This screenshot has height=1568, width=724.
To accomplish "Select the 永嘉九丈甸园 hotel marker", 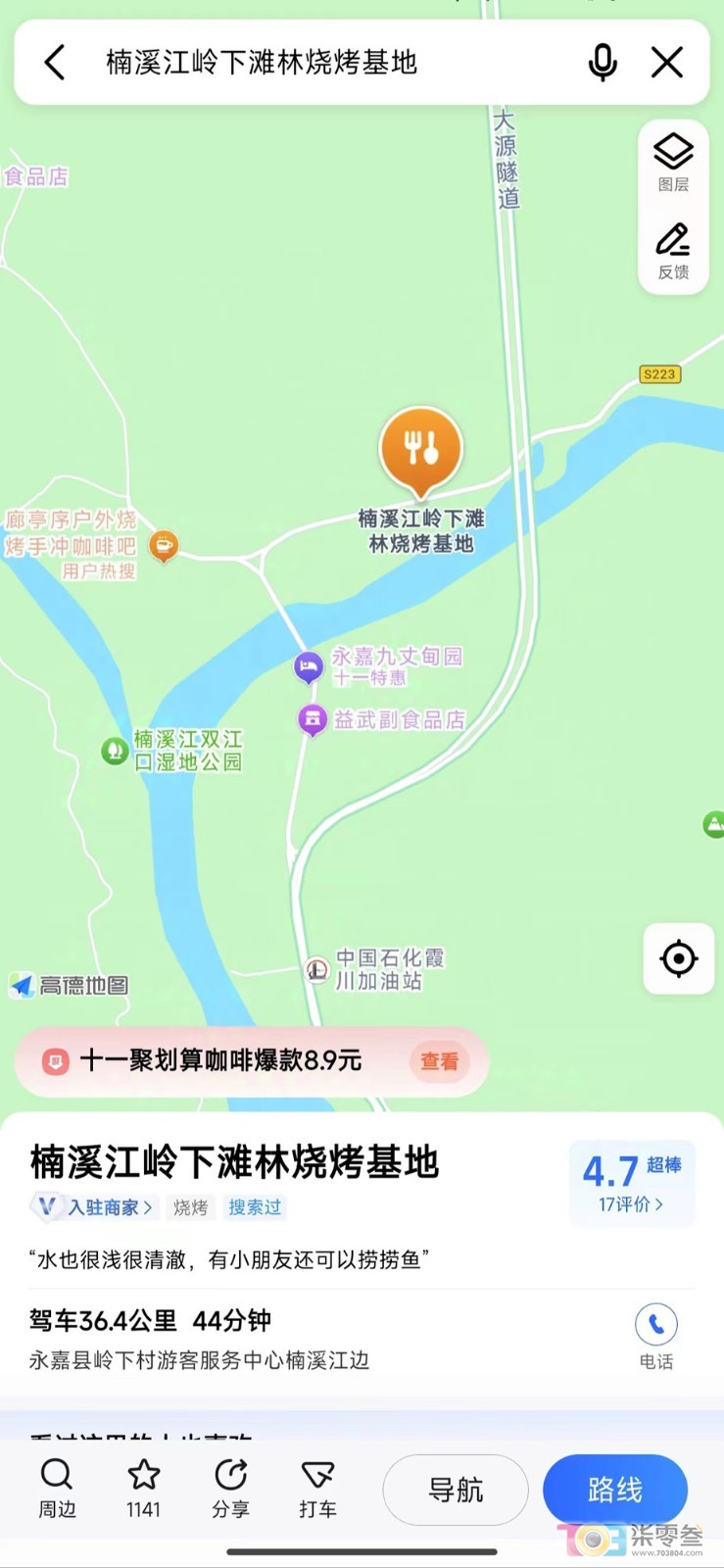I will [x=309, y=667].
